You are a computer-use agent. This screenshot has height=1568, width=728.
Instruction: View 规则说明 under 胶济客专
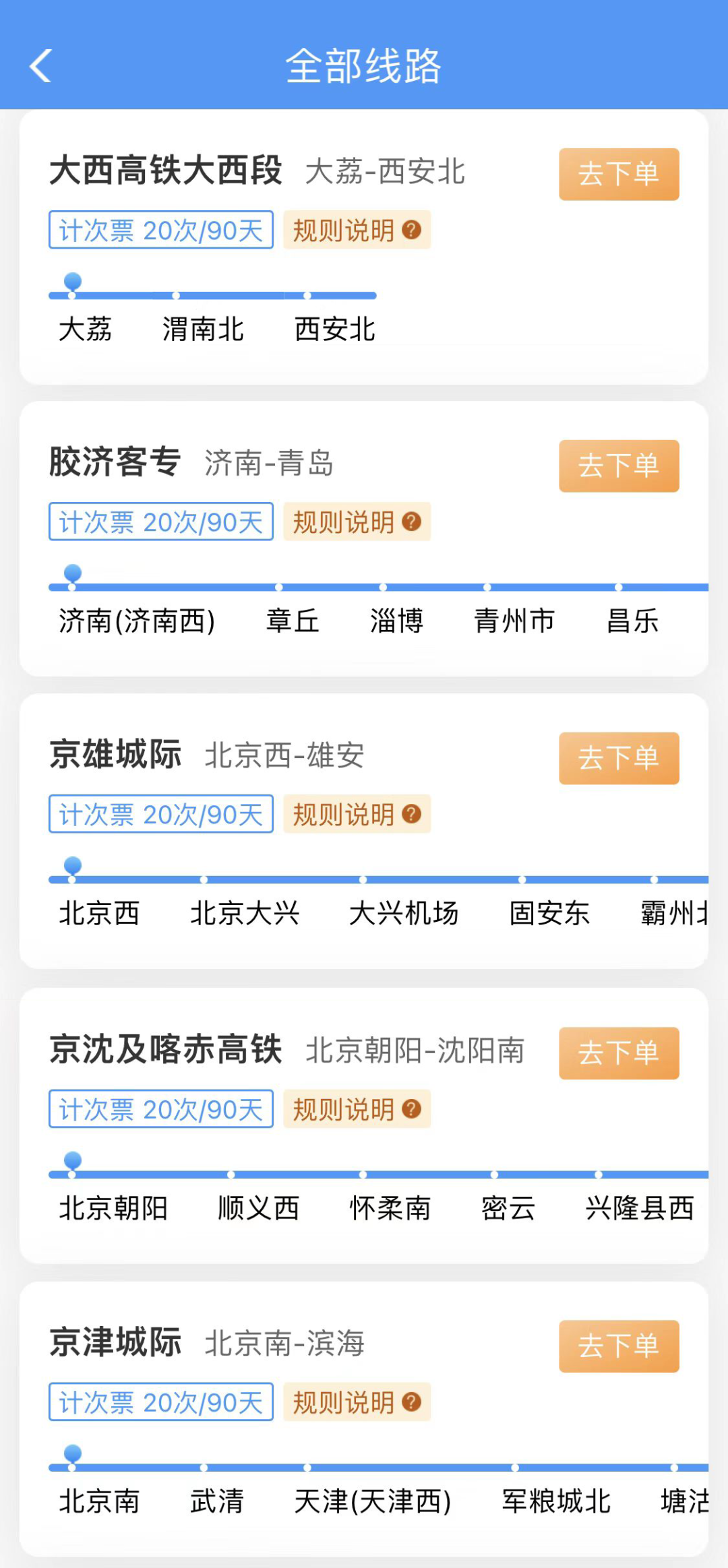click(357, 522)
